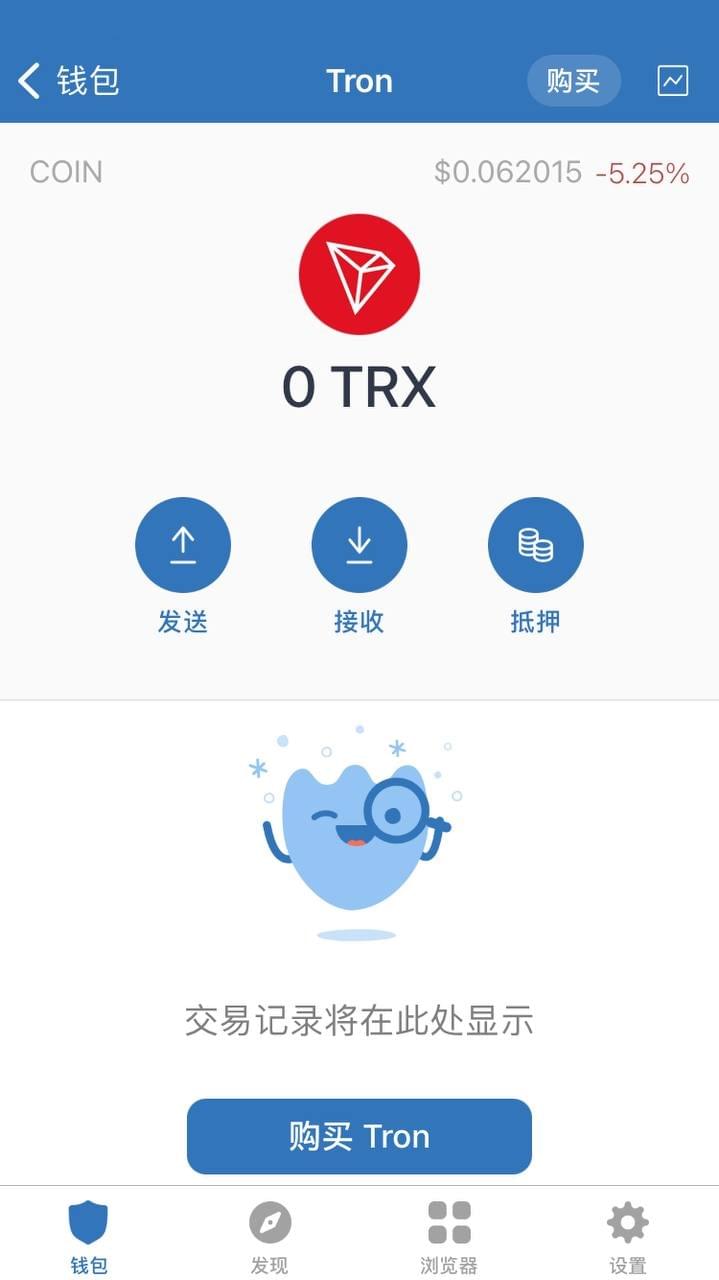
Task: Tap 接收 to receive TRX
Action: [359, 545]
